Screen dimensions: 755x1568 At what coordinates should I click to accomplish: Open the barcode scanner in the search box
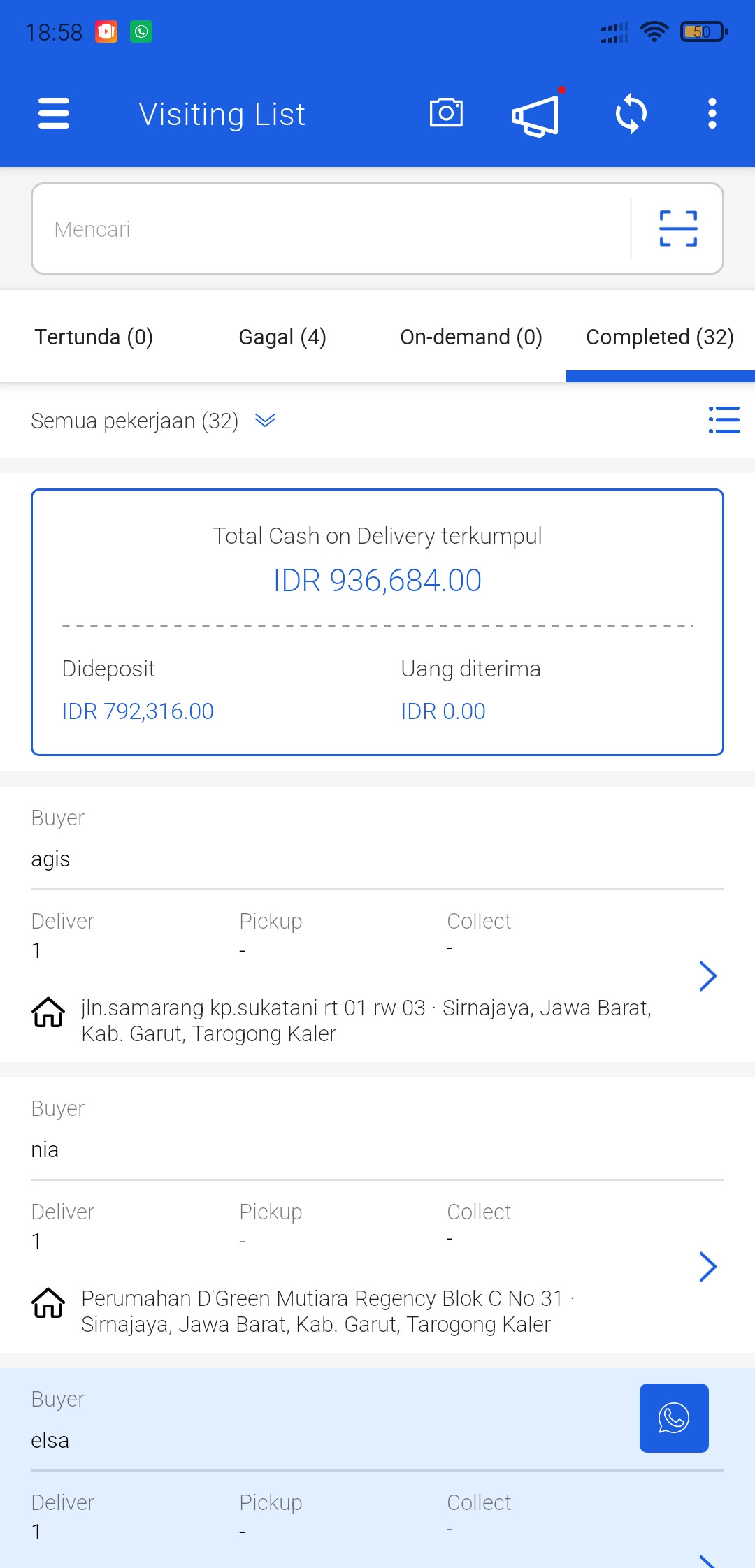coord(678,228)
